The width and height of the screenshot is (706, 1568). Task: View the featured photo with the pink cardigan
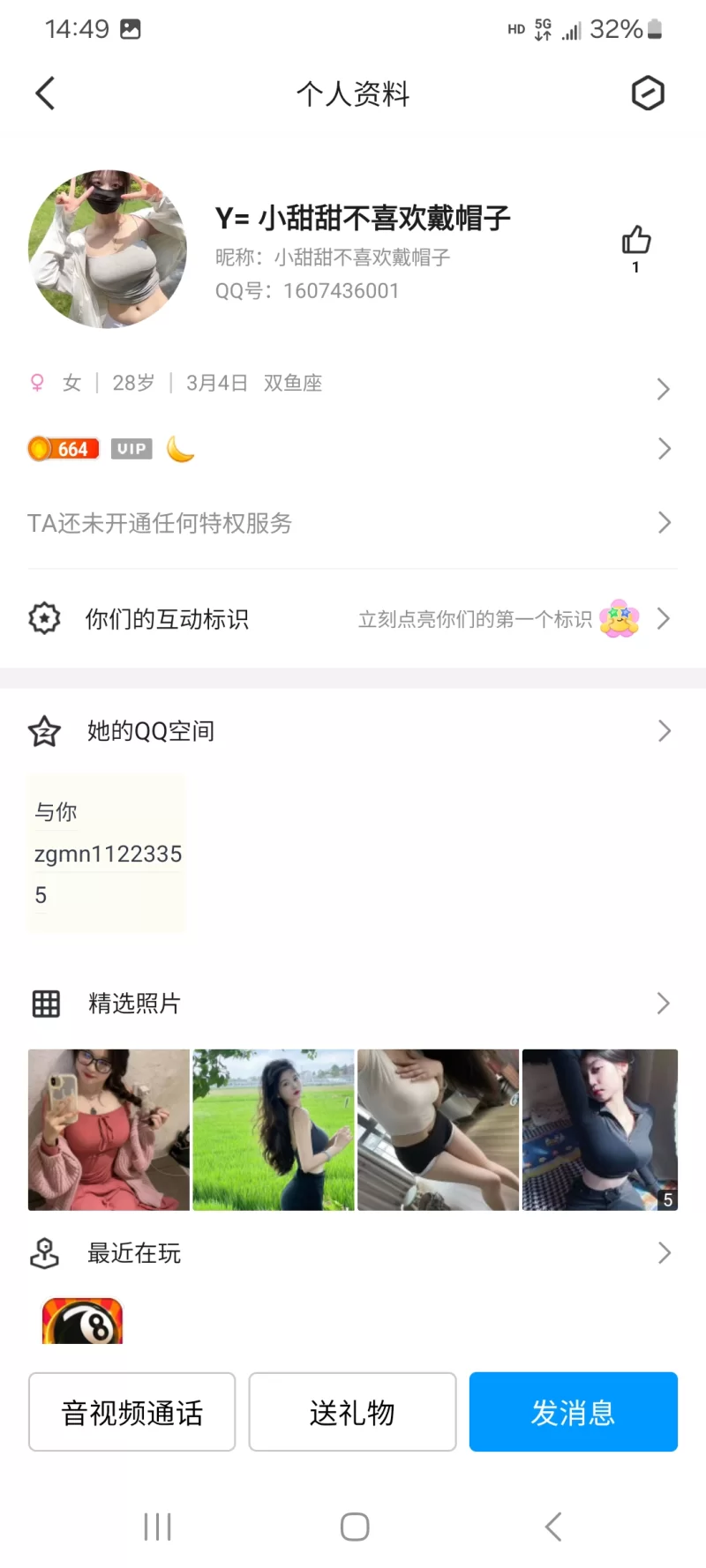tap(109, 1130)
